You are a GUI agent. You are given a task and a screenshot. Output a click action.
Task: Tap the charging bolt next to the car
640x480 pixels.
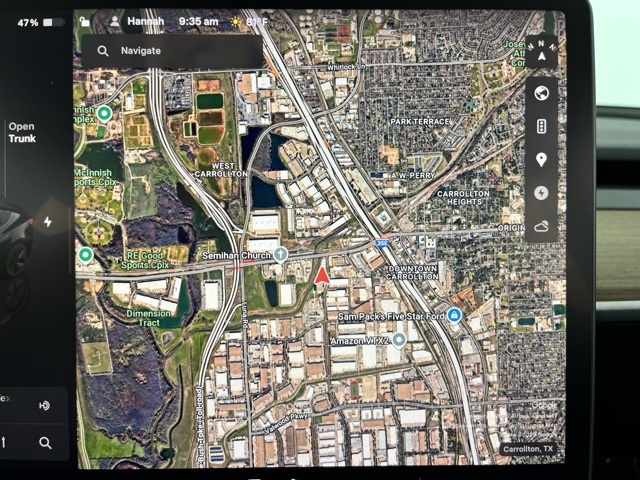point(47,222)
